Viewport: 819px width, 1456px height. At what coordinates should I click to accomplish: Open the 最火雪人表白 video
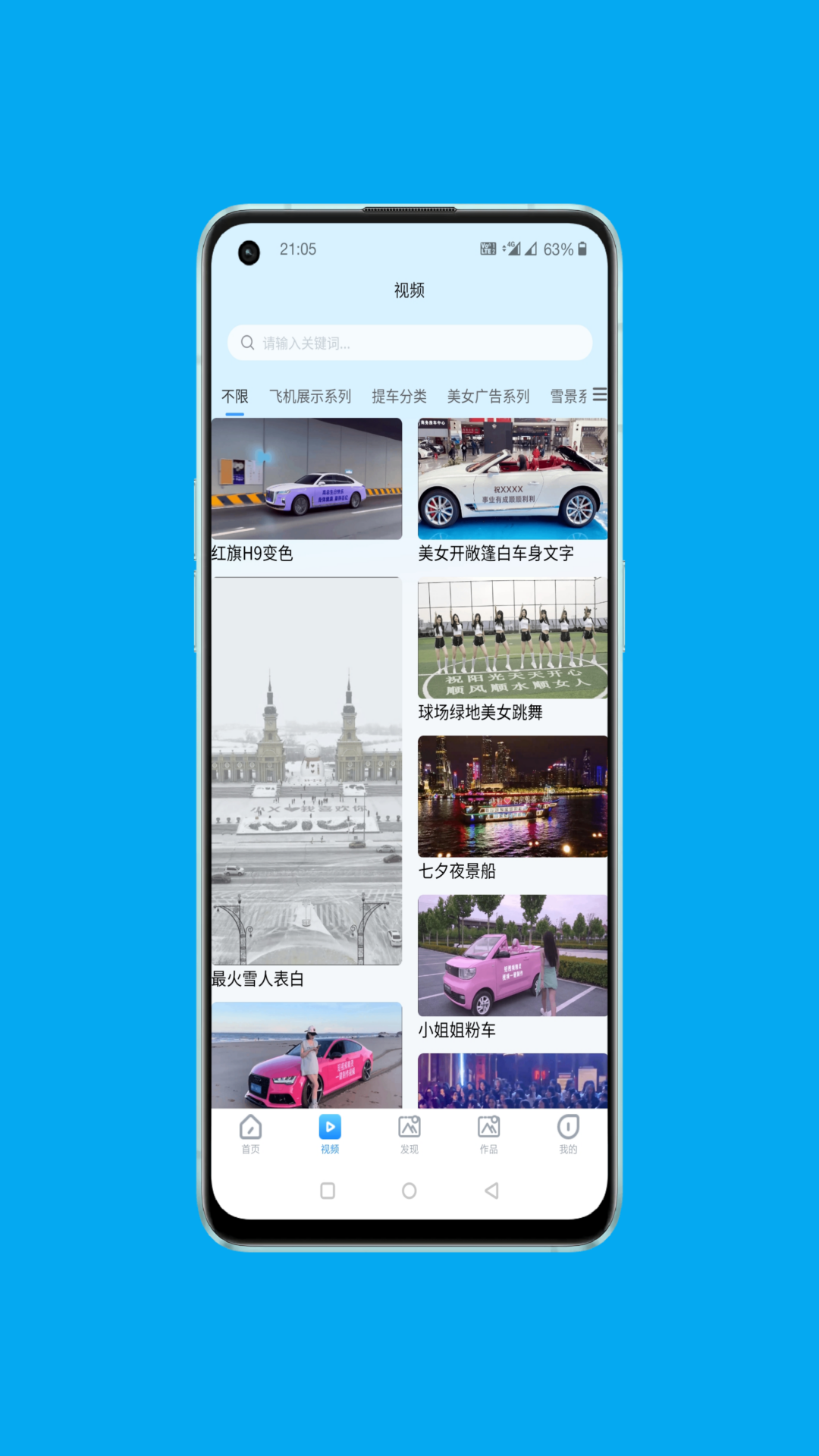coord(307,771)
